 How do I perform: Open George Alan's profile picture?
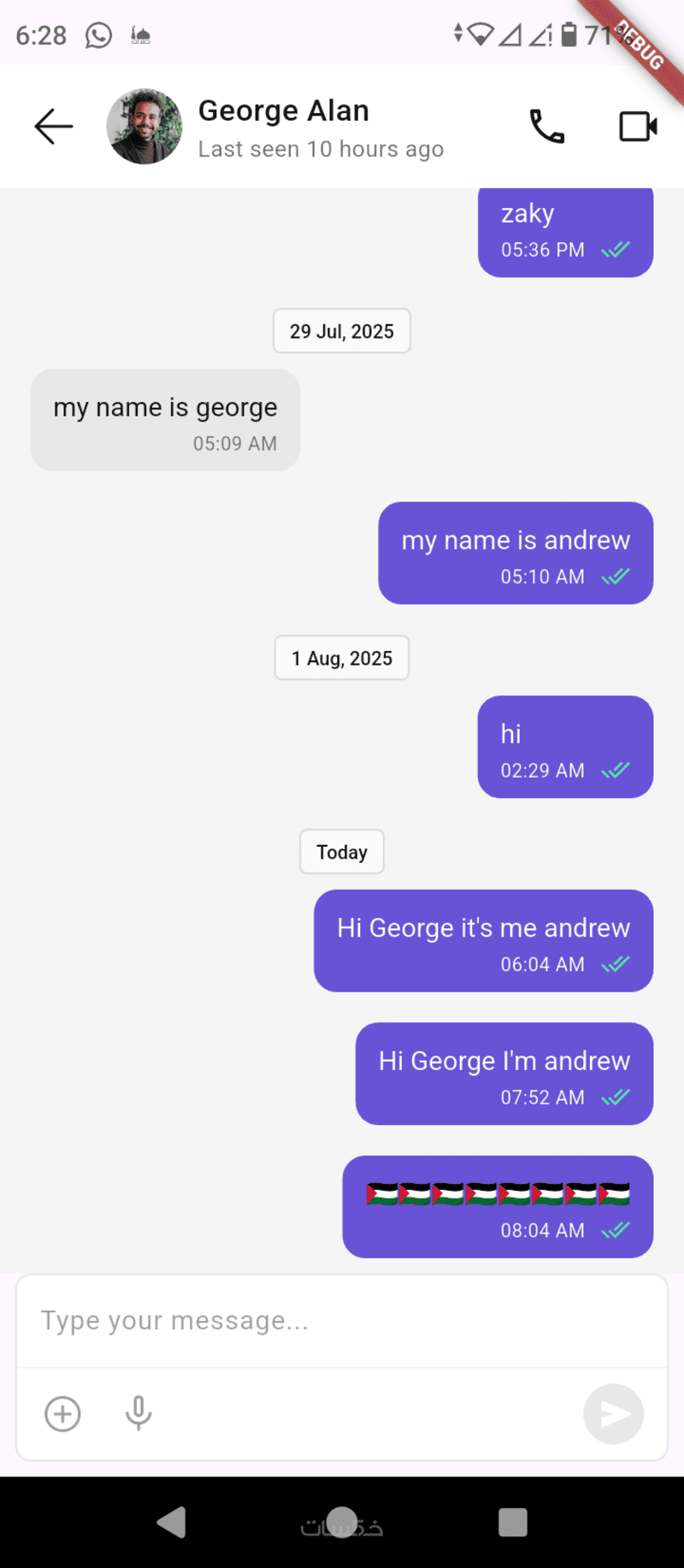coord(144,127)
